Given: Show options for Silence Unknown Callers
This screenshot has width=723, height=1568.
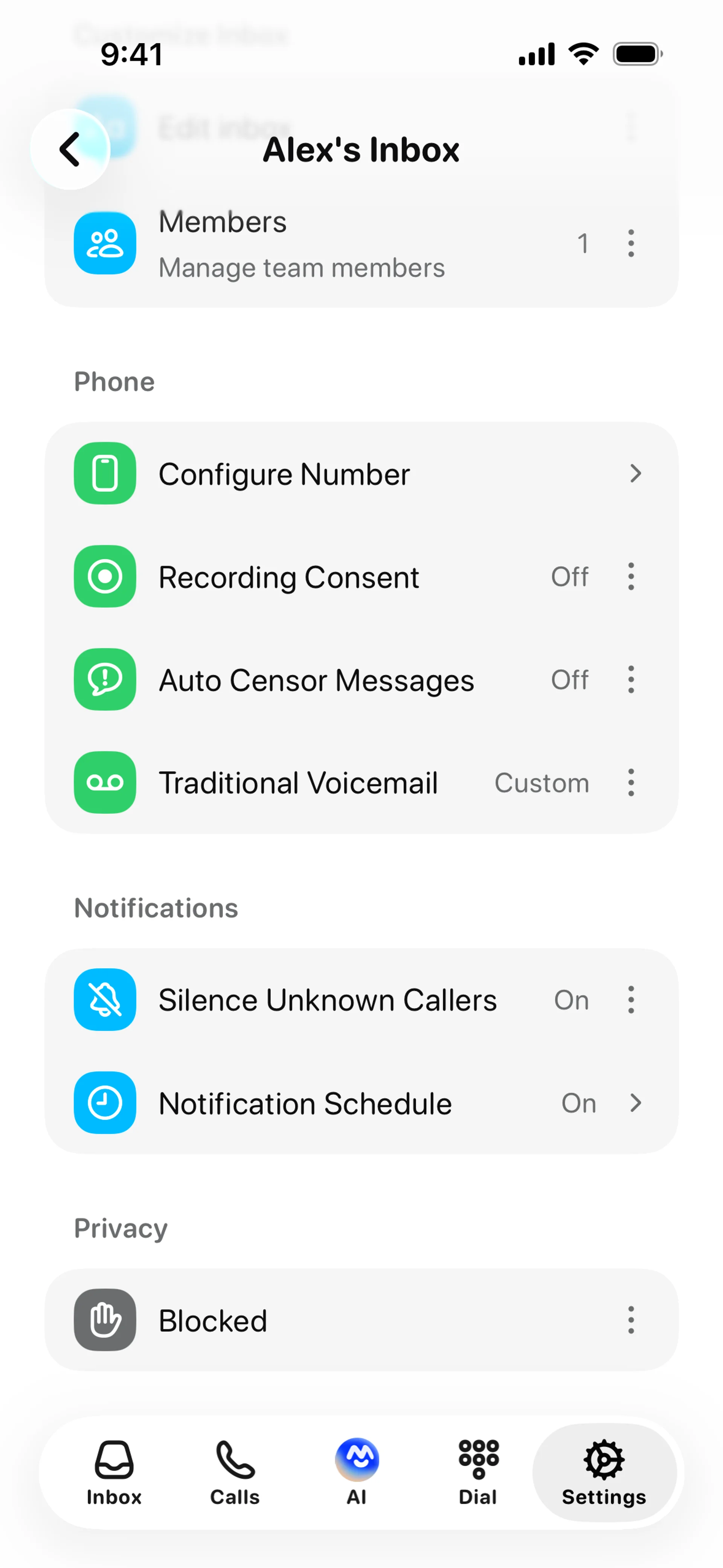Looking at the screenshot, I should (630, 999).
